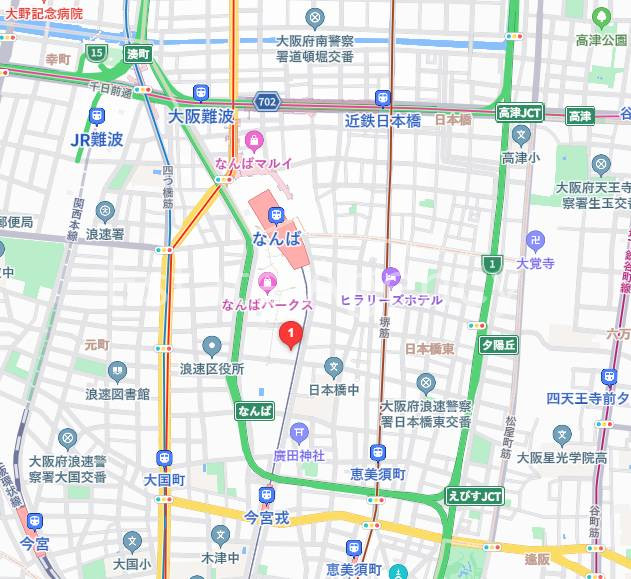Open the 浪速区役所 place marker
Viewport: 631px width, 579px height.
212,347
